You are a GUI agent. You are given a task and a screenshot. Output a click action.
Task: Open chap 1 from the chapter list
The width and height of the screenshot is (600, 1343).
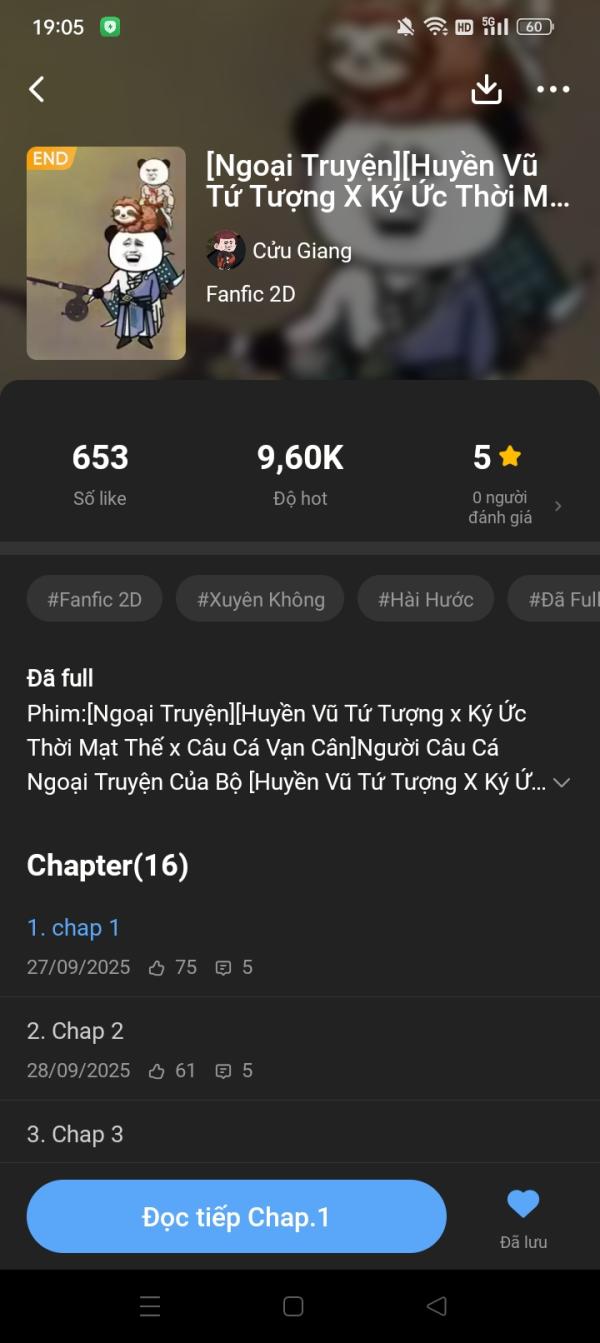(74, 928)
